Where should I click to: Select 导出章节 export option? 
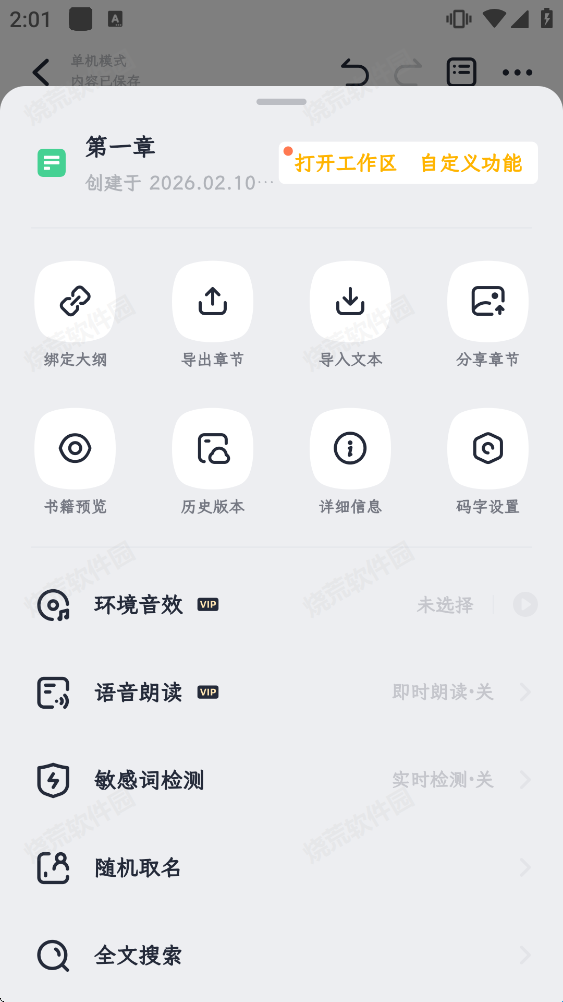212,301
